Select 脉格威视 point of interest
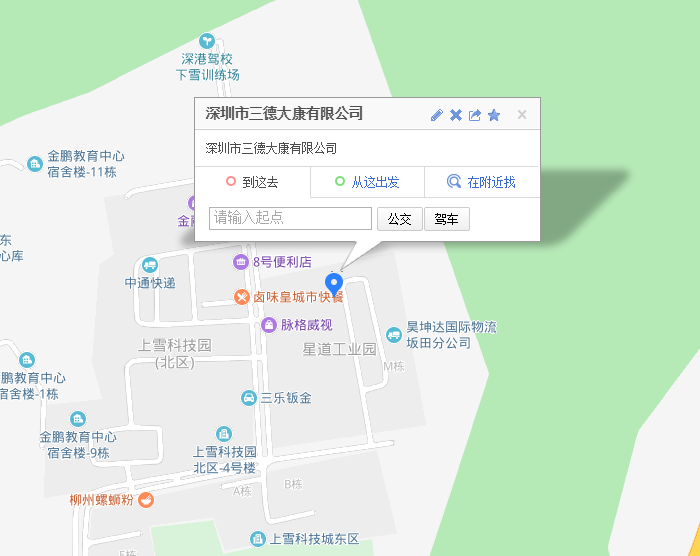The image size is (700, 556). (268, 325)
